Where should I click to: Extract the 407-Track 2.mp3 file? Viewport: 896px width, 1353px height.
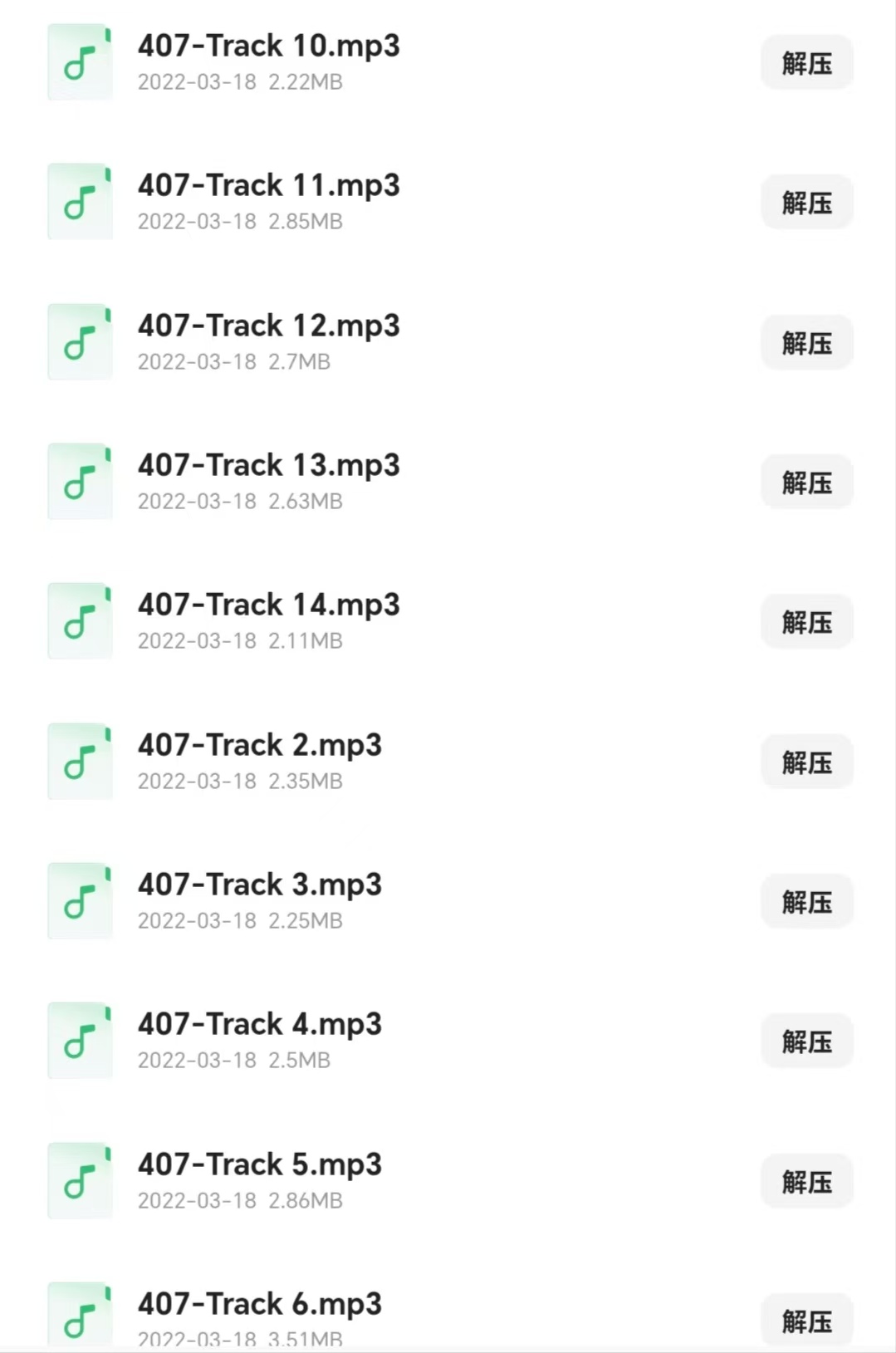[806, 762]
